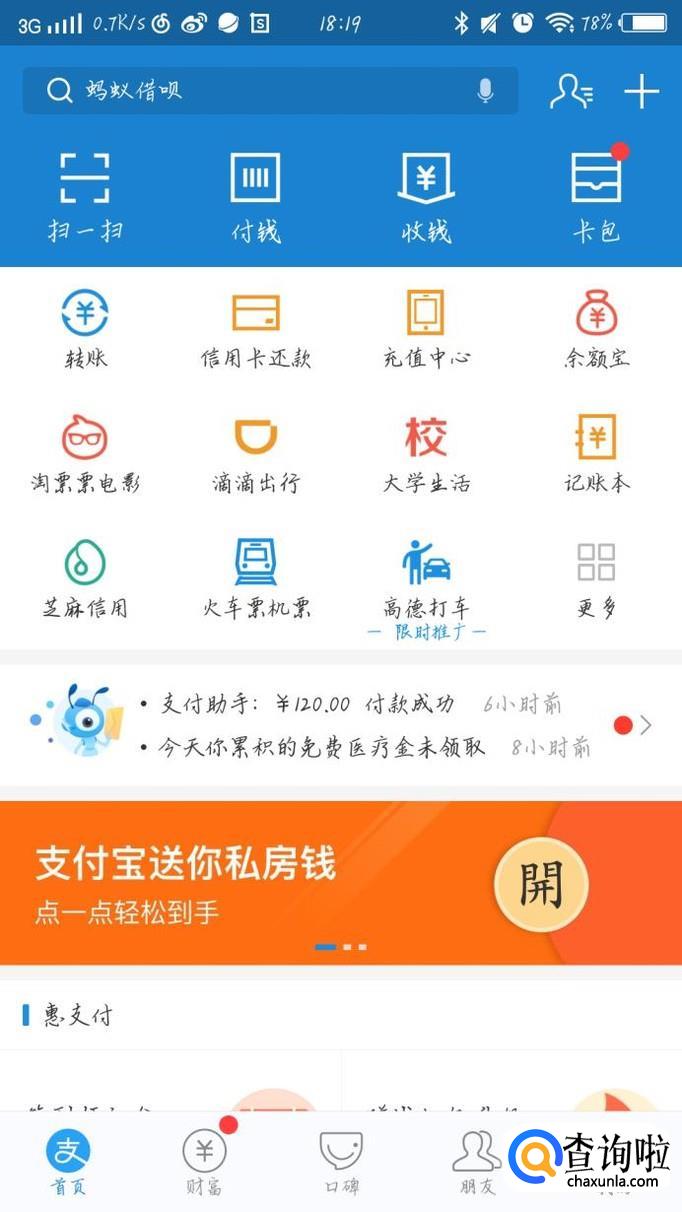The height and width of the screenshot is (1212, 682).
Task: Tap the microphone voice search icon
Action: pyautogui.click(x=485, y=91)
